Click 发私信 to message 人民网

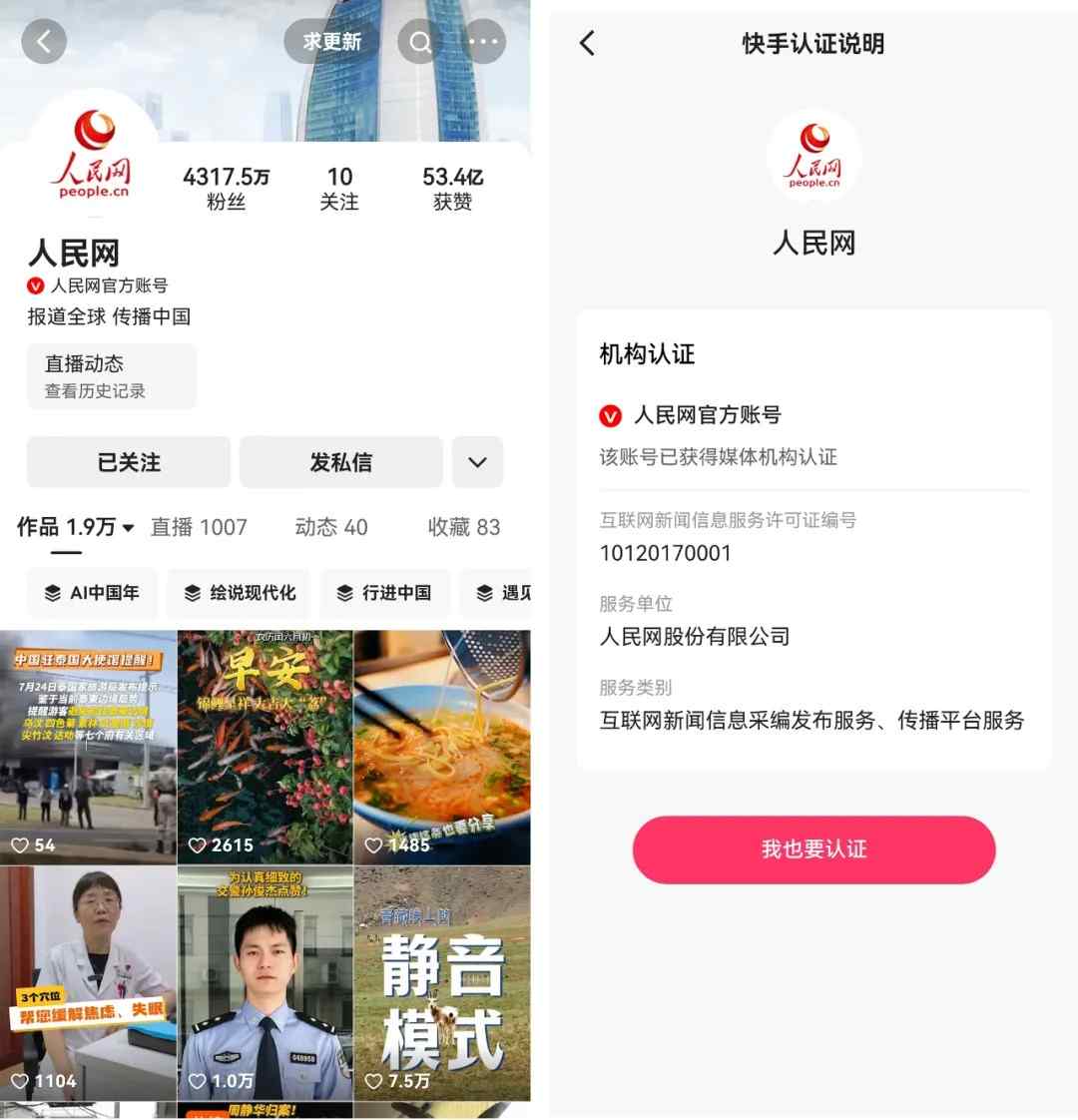(340, 462)
